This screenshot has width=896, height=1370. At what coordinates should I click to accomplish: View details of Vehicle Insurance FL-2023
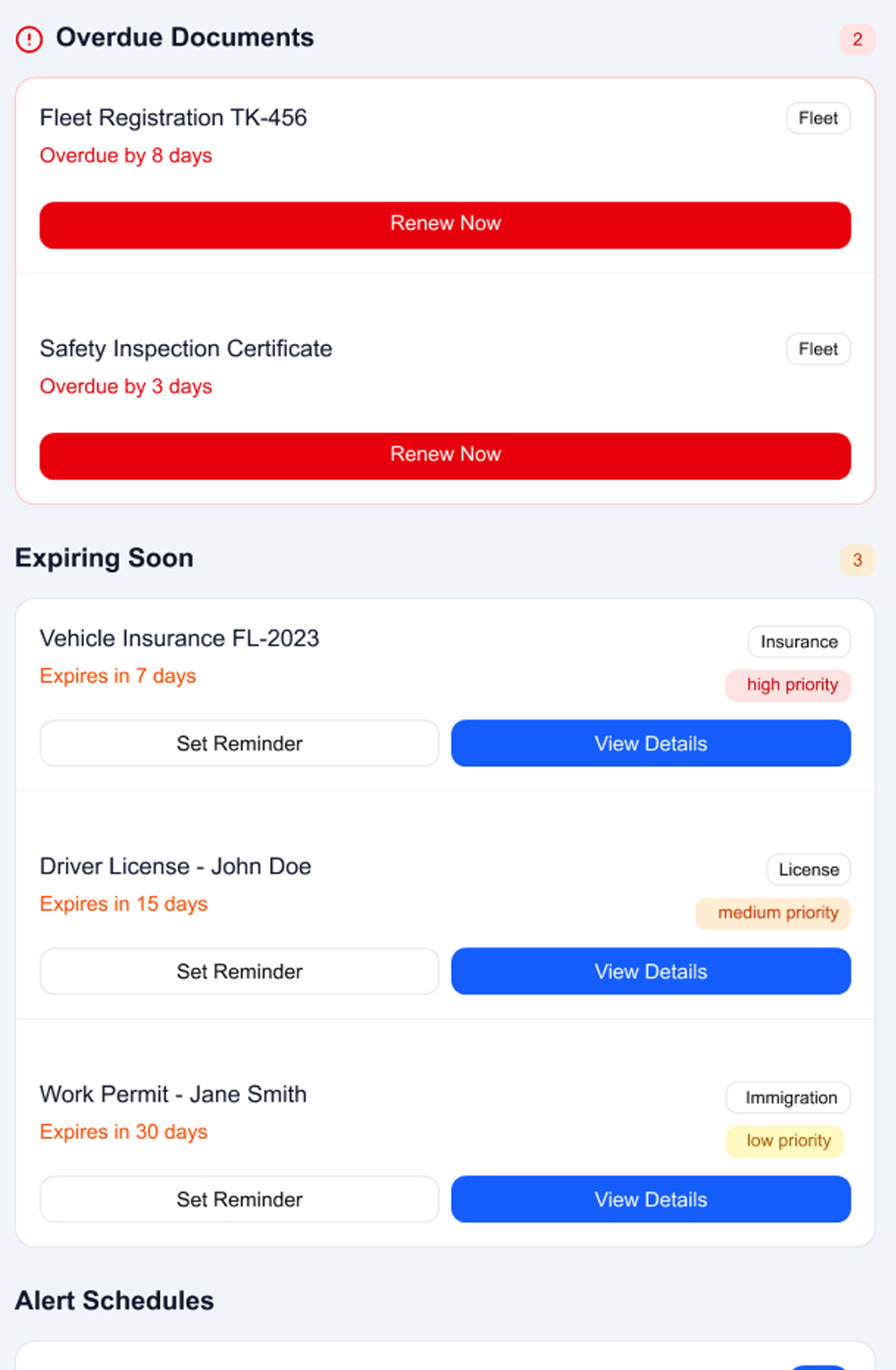point(650,743)
